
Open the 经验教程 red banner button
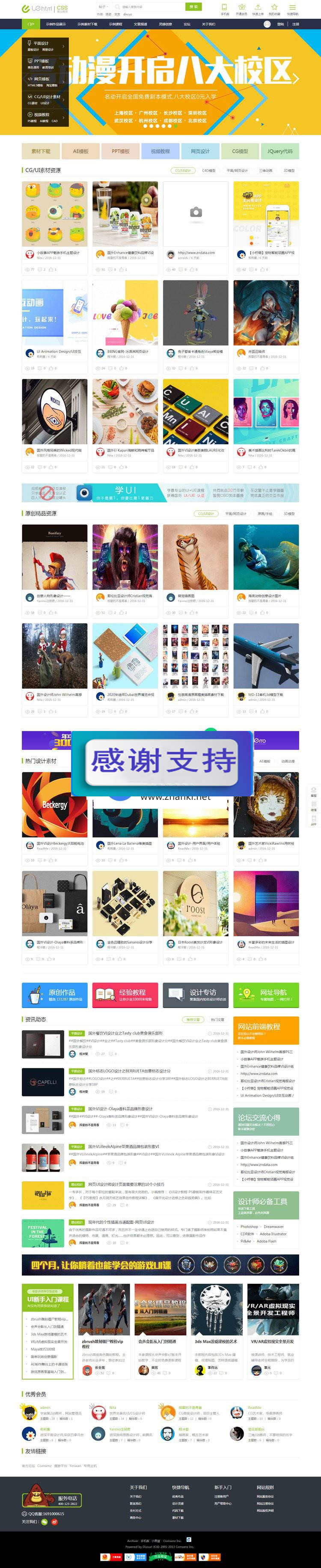[x=125, y=995]
